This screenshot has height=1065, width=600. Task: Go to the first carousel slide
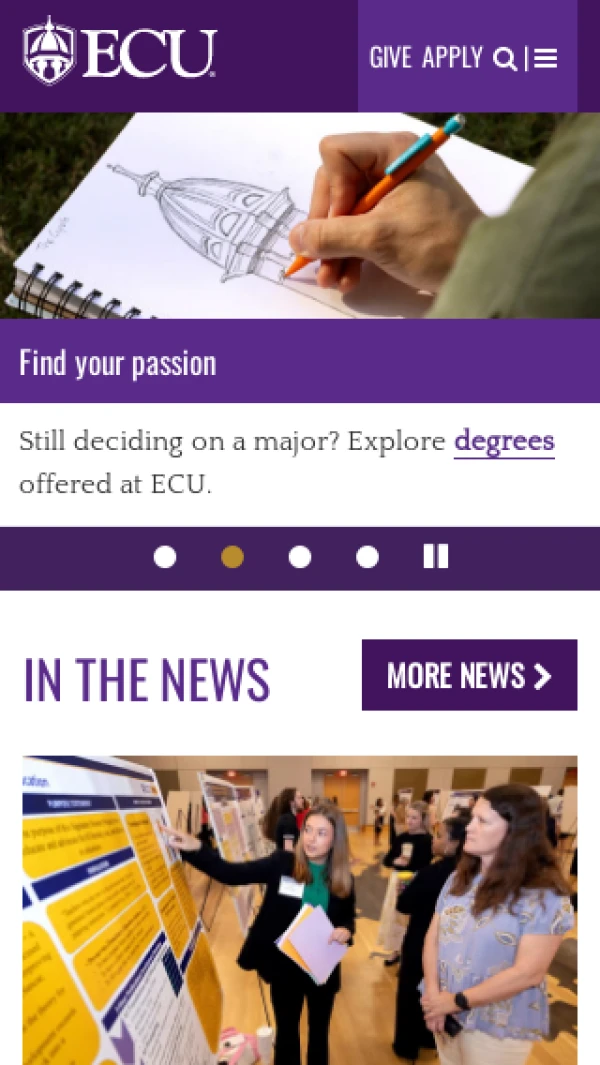(165, 557)
